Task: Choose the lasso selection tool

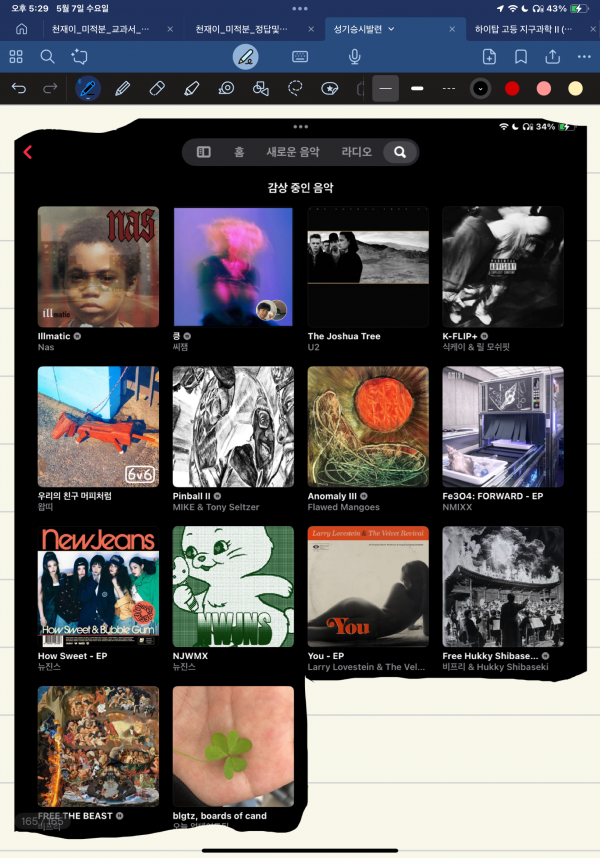Action: [x=295, y=89]
